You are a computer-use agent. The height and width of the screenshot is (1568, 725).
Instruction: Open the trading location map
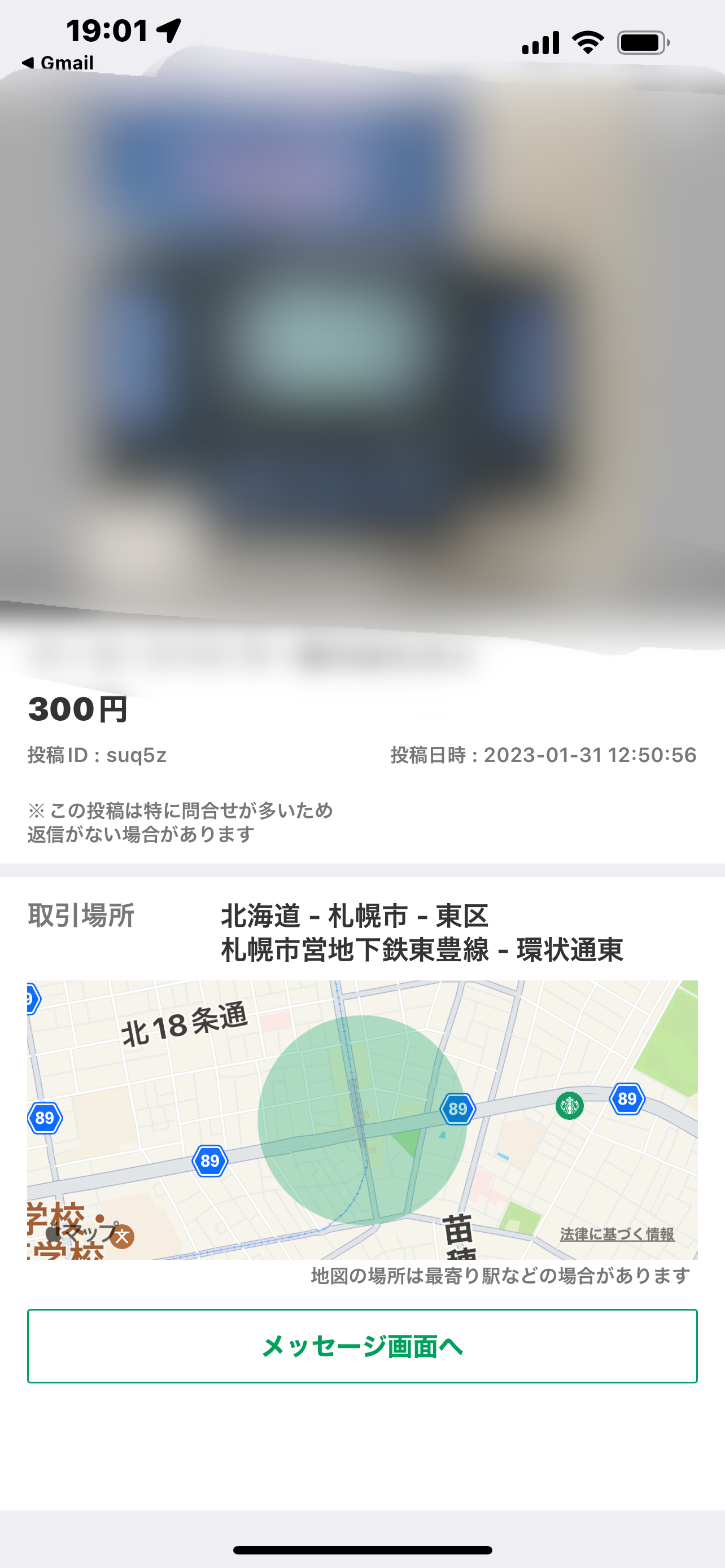362,1119
